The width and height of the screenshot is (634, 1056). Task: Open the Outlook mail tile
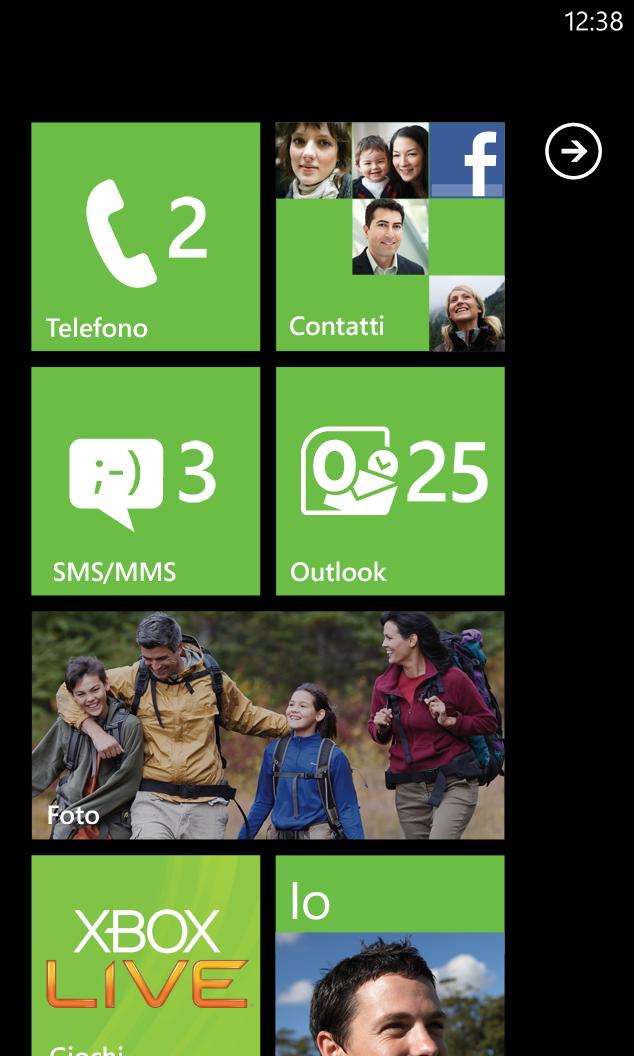point(390,481)
